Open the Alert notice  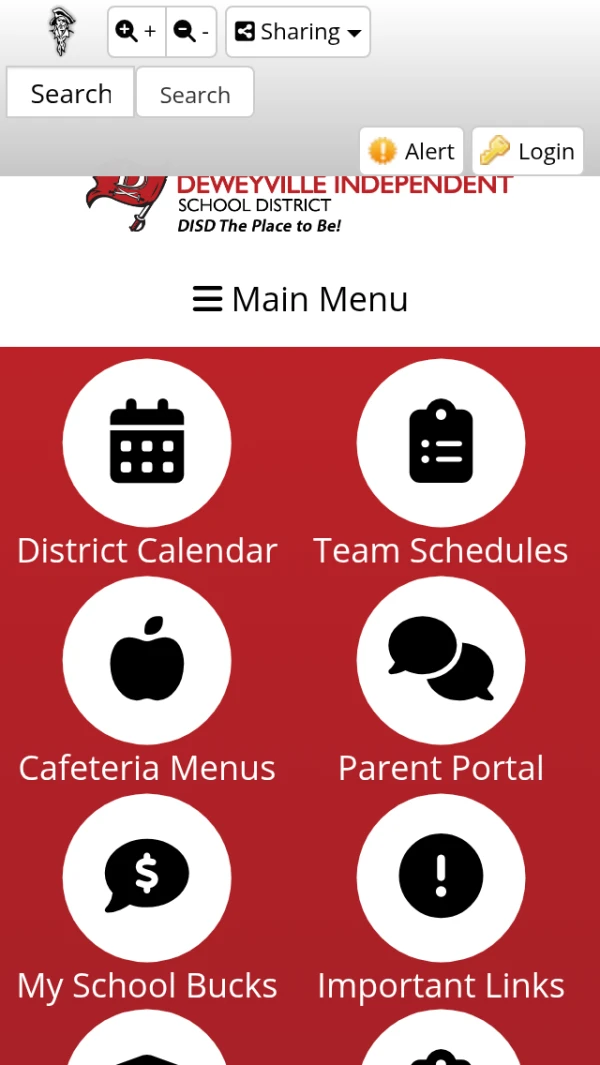coord(412,152)
